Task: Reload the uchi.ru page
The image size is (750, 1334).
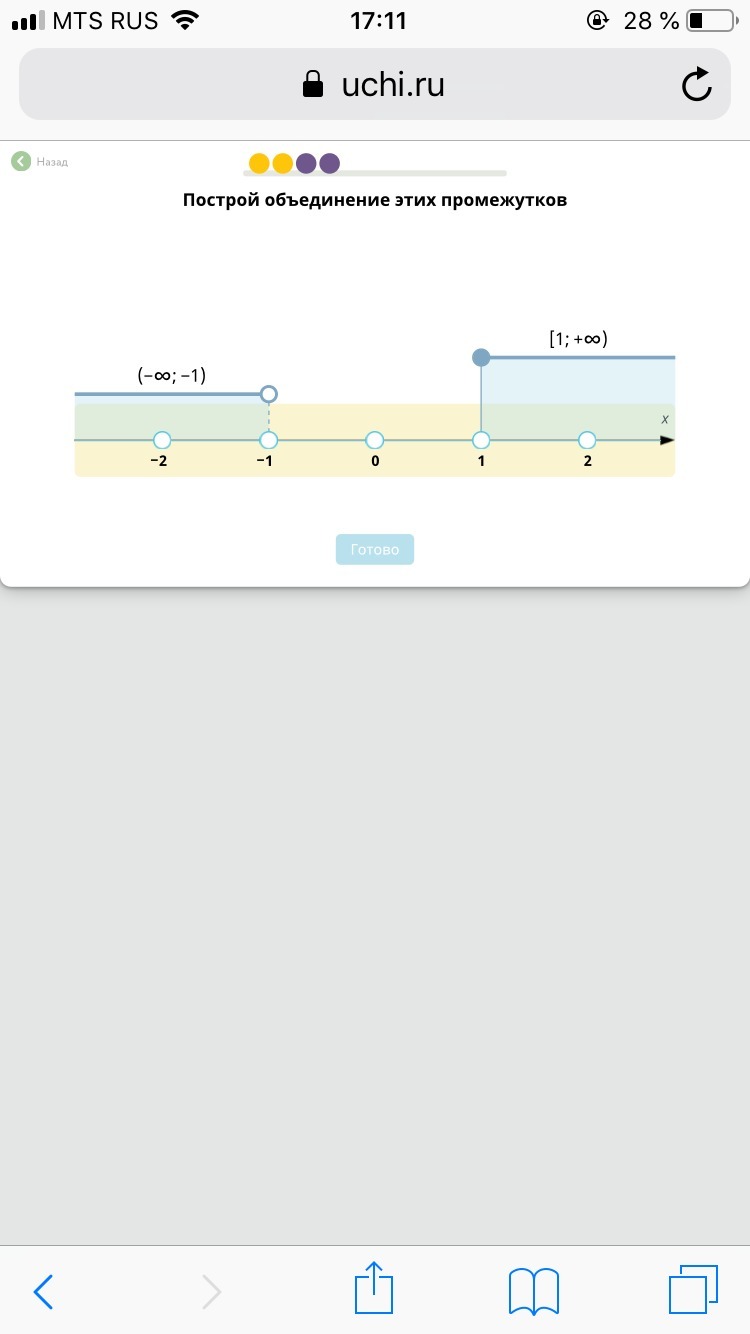Action: (696, 85)
